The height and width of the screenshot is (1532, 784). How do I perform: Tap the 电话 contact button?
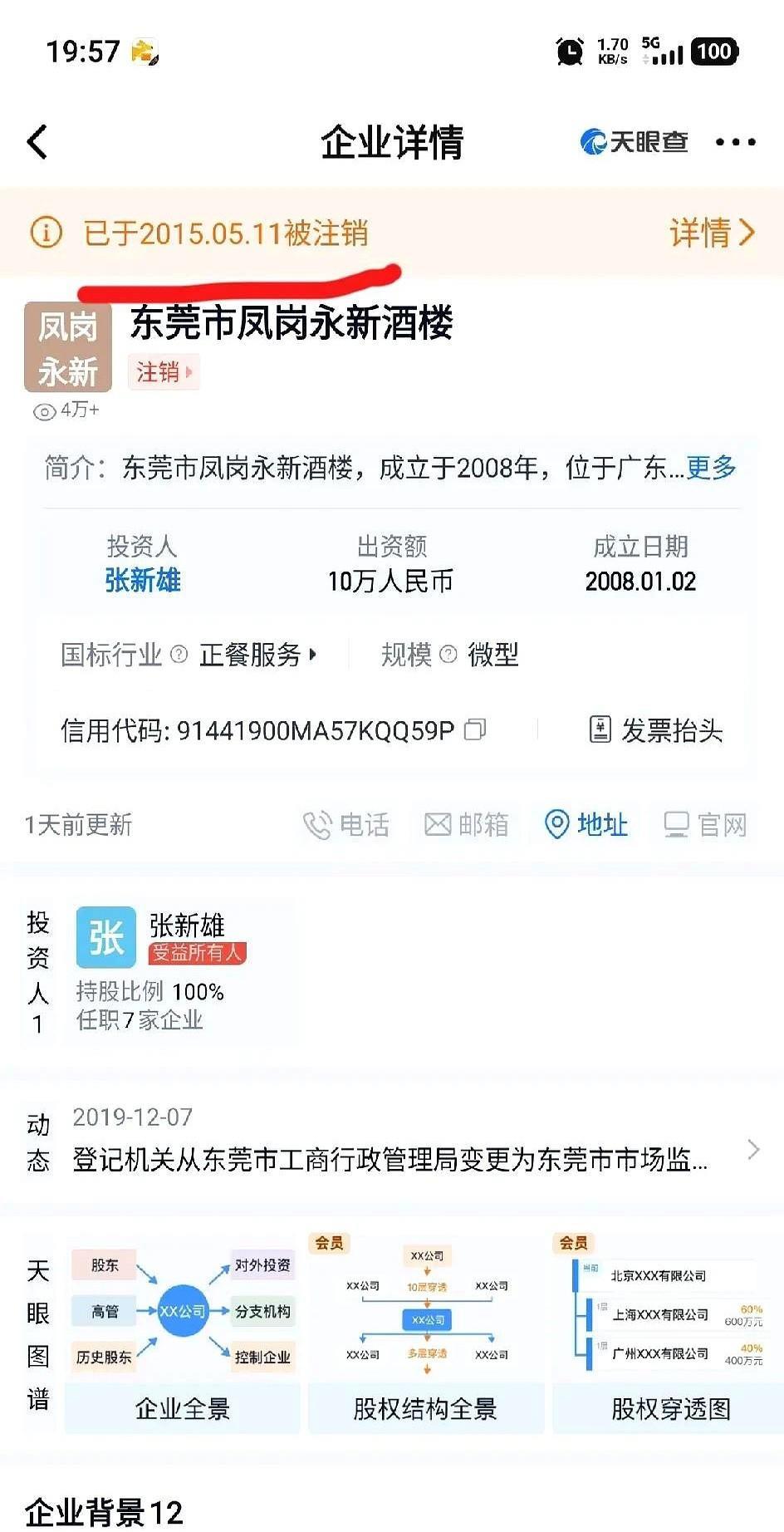click(346, 825)
